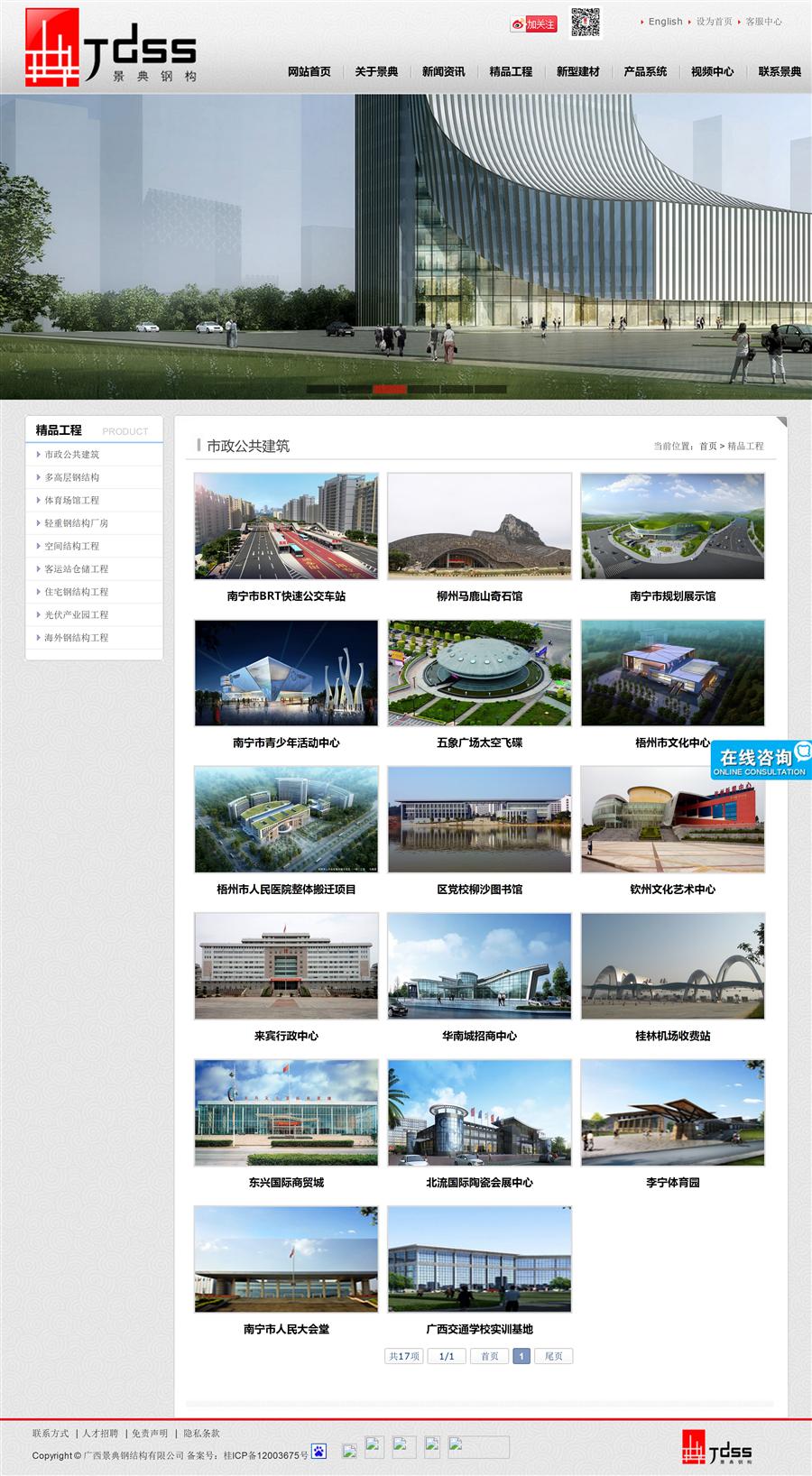
Task: Switch to 产品系统 in the top menu
Action: click(645, 72)
